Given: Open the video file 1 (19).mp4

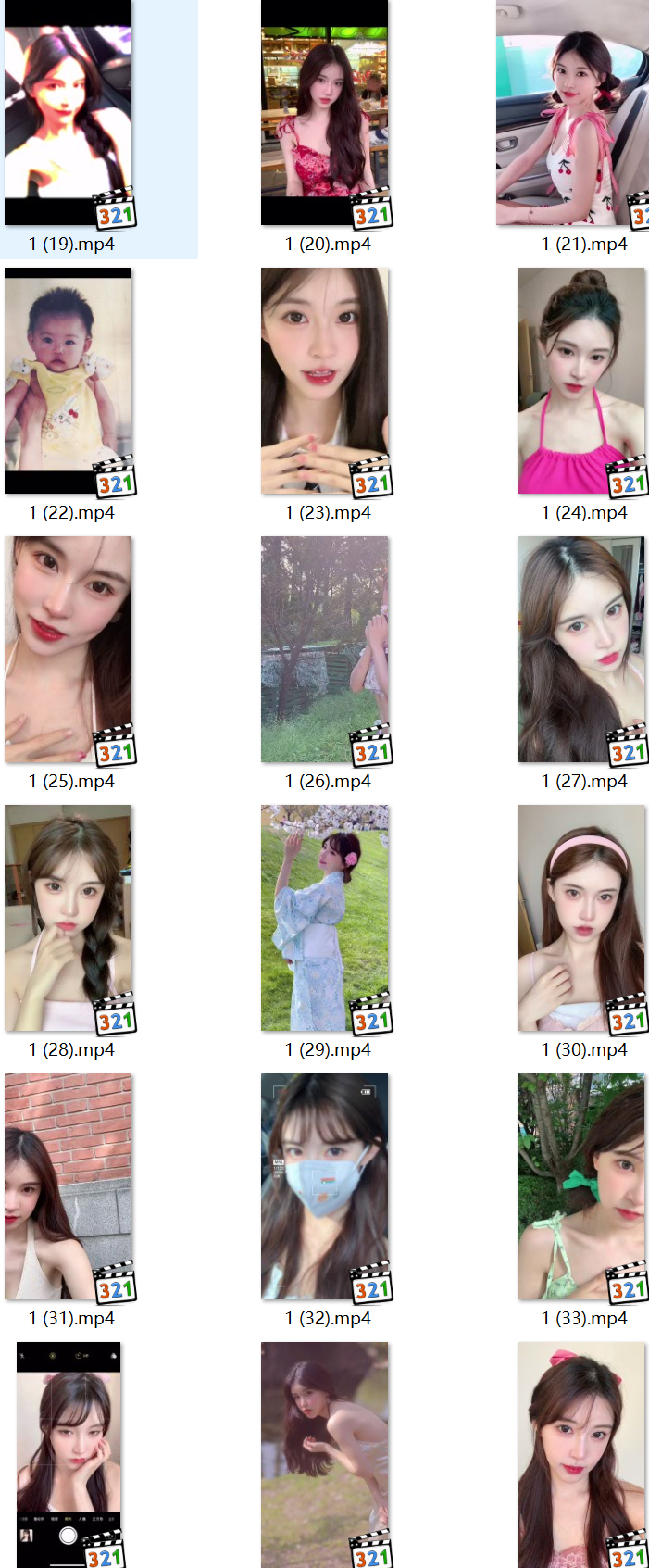Looking at the screenshot, I should click(69, 113).
